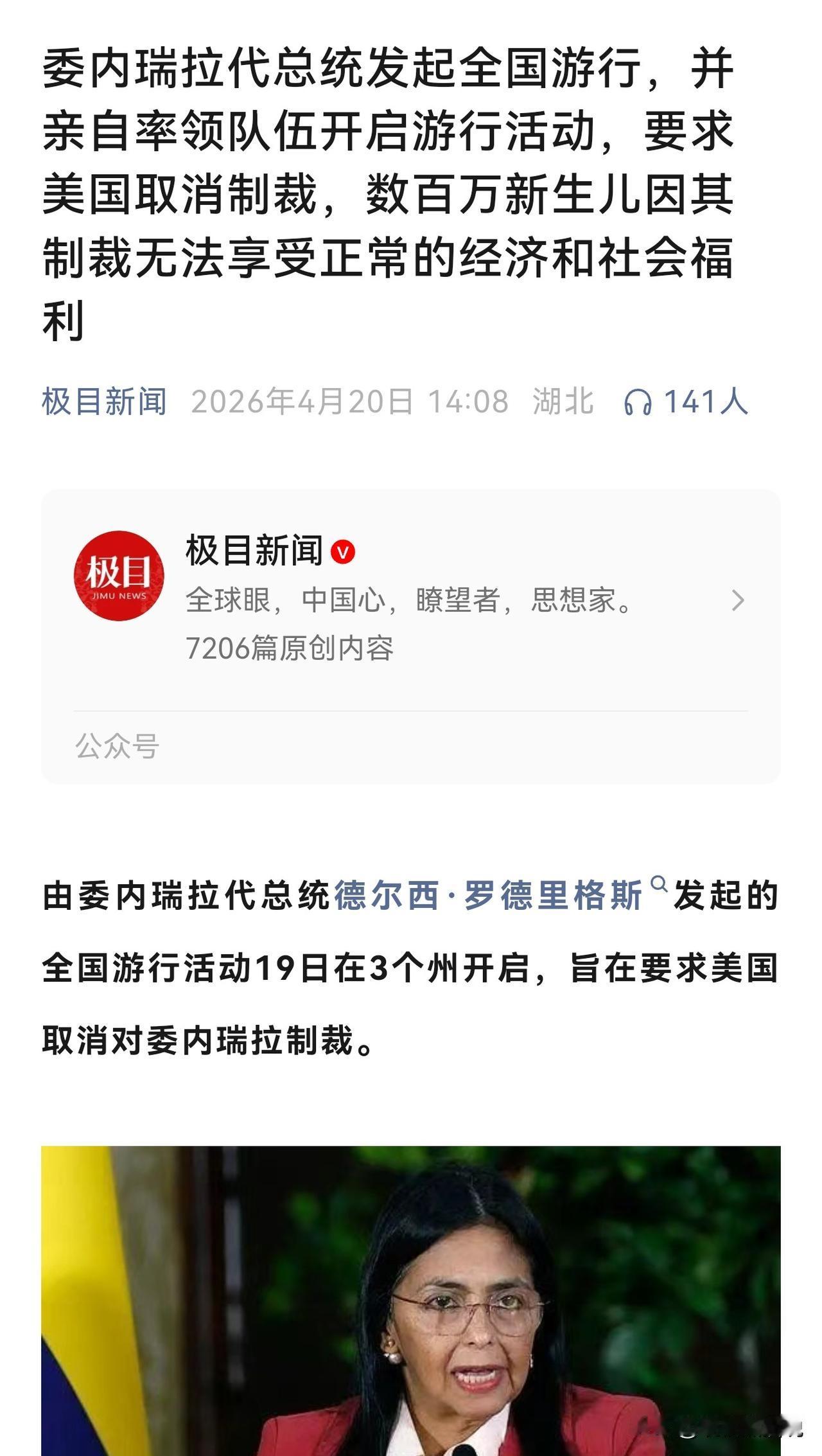Screen dimensions: 822x1456
Task: Expand details for 7206篇原创内容
Action: click(x=290, y=649)
